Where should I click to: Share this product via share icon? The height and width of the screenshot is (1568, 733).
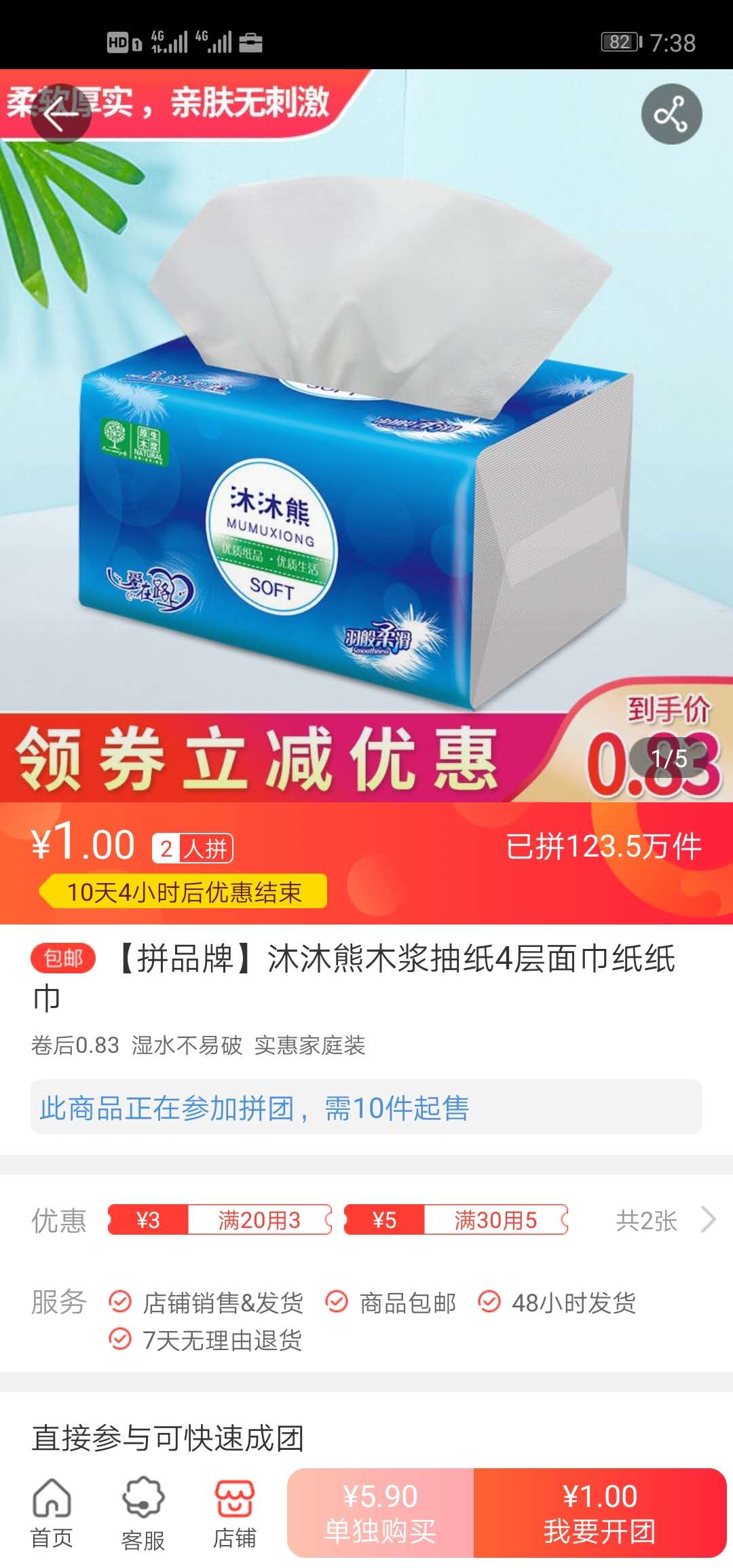(671, 114)
